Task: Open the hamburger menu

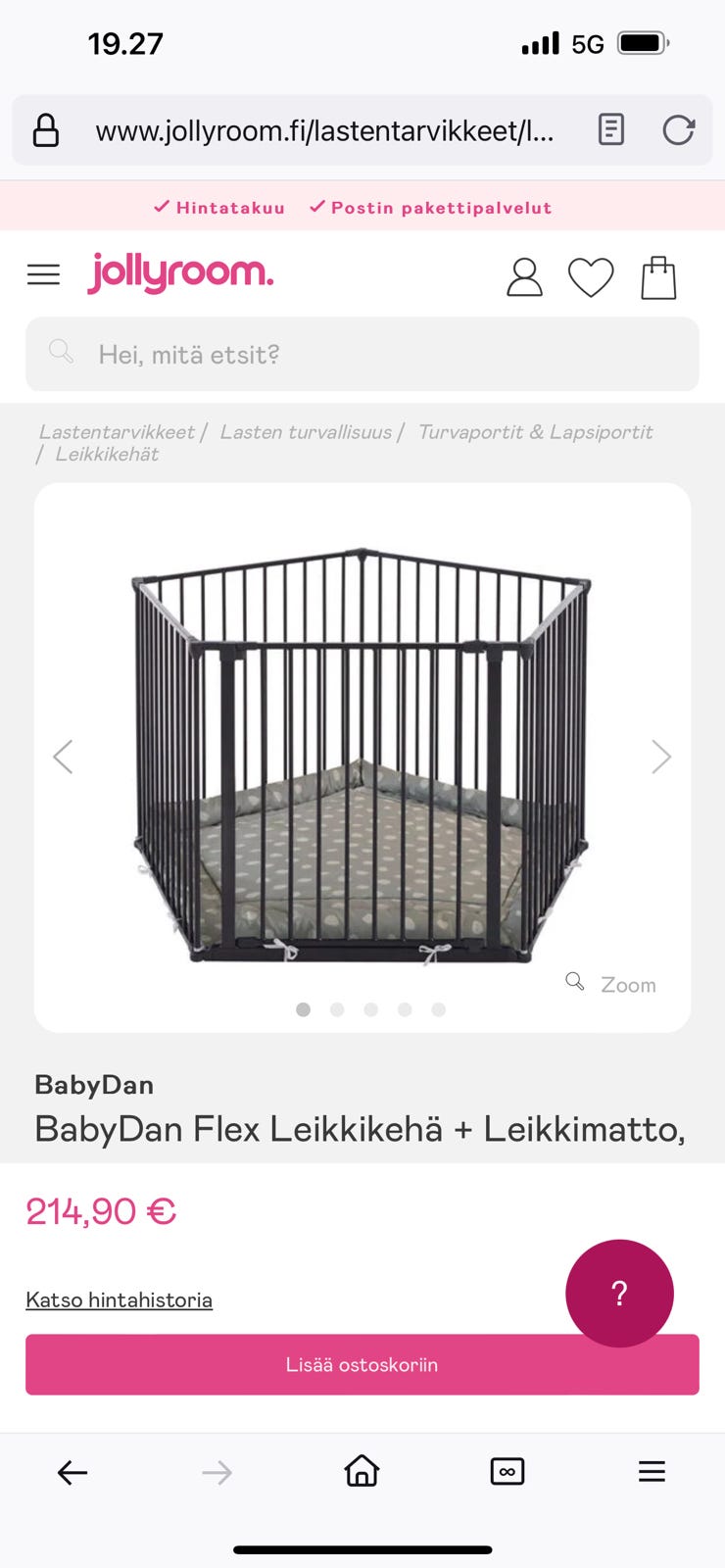Action: [43, 274]
